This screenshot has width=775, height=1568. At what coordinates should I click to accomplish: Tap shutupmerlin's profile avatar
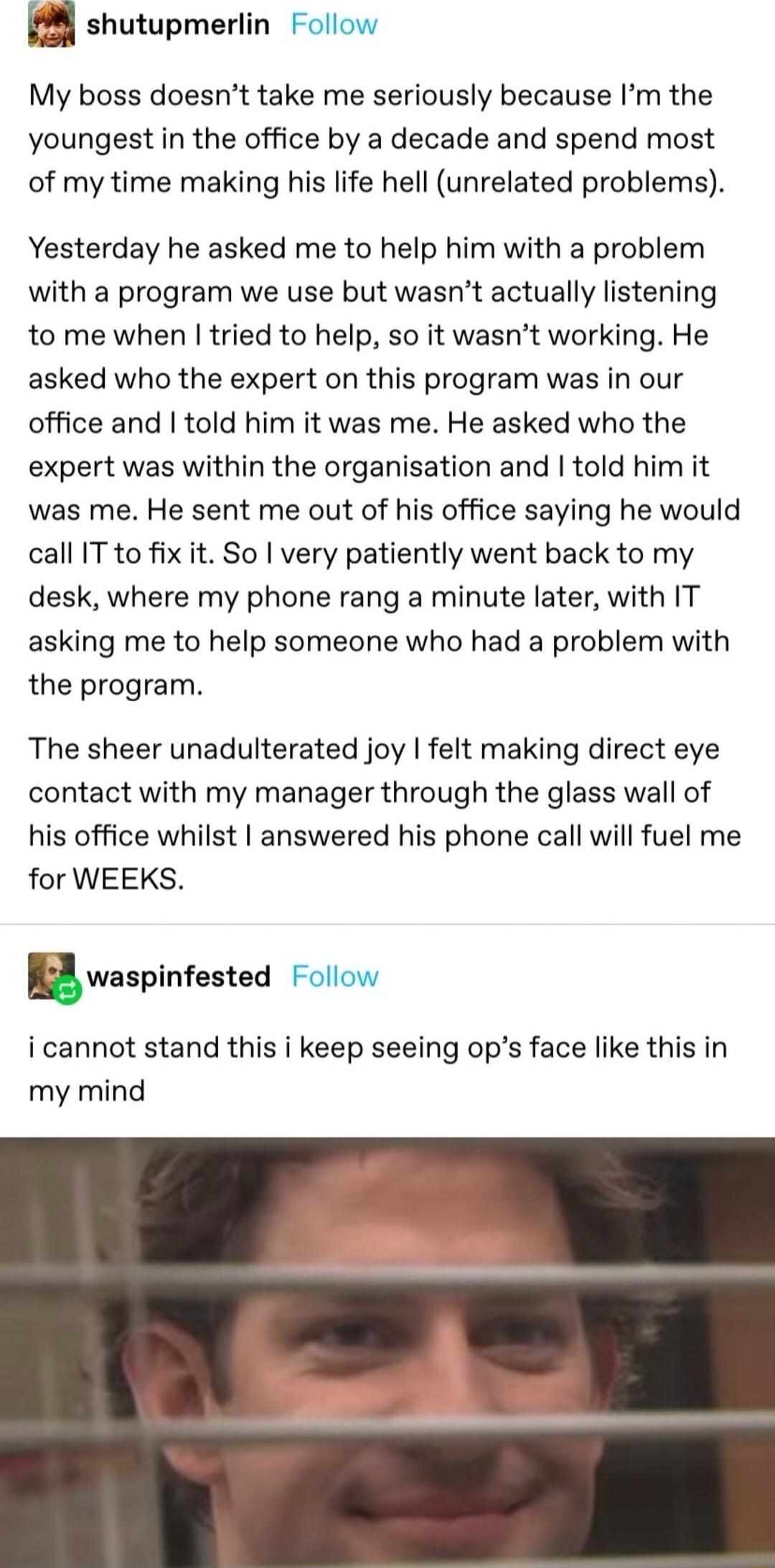pos(51,24)
